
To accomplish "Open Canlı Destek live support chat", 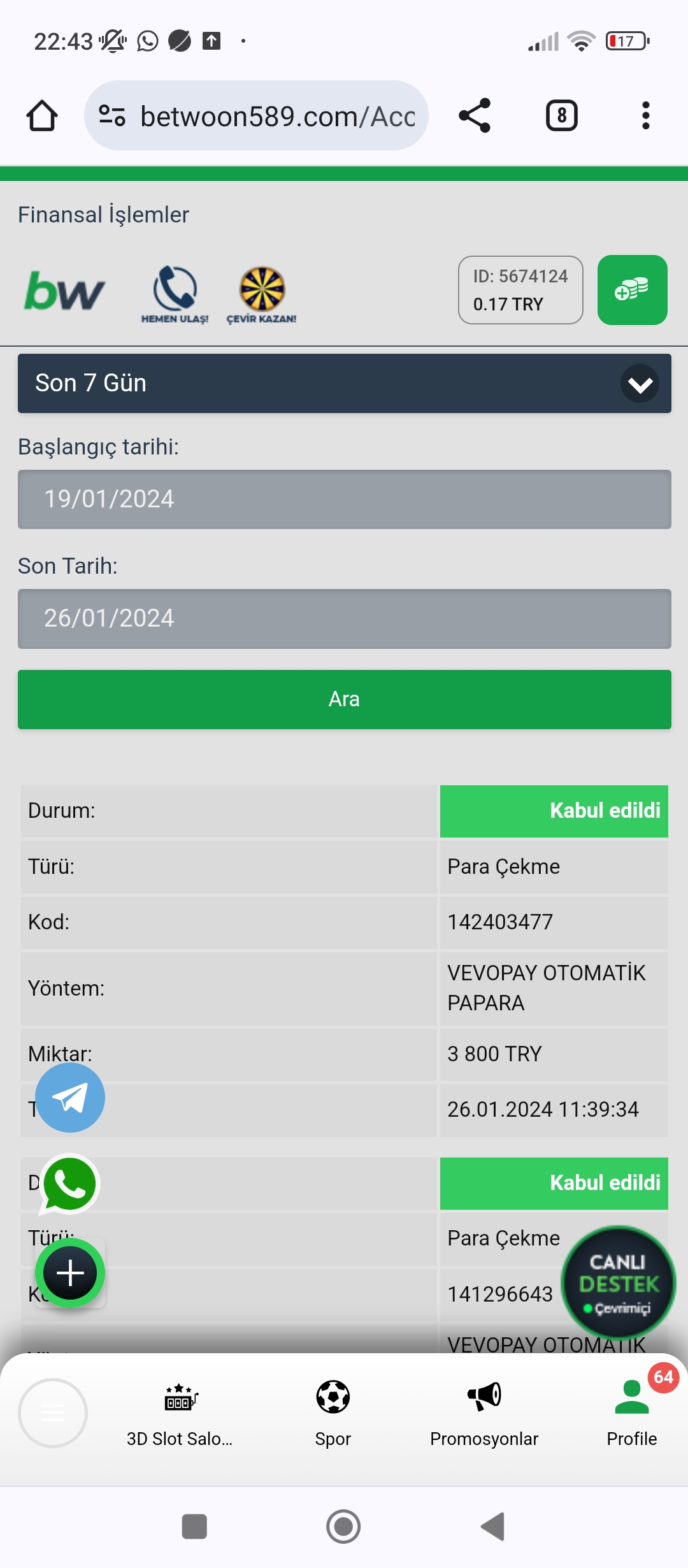I will 618,1282.
